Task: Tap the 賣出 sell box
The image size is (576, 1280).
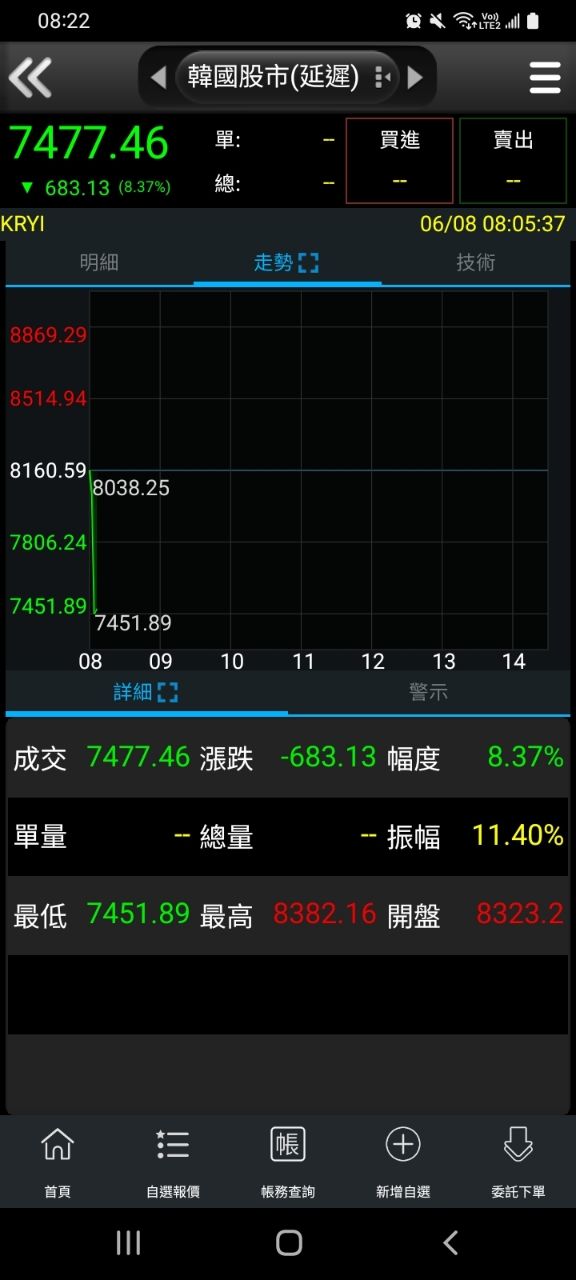Action: point(513,160)
